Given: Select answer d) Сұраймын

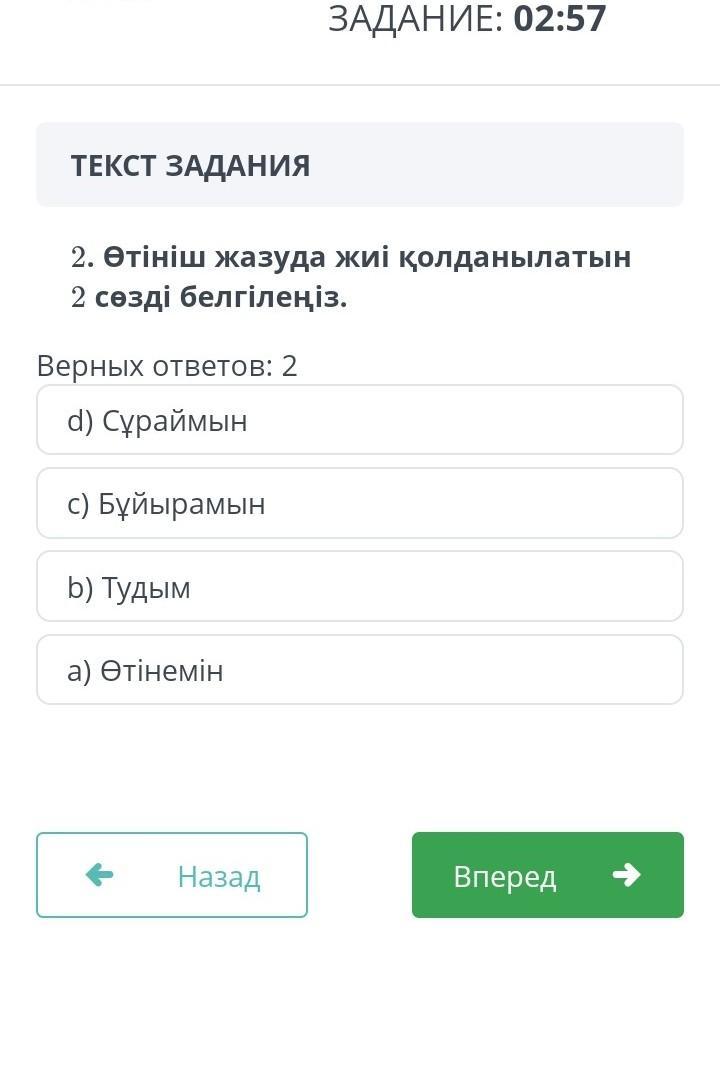Looking at the screenshot, I should (x=359, y=421).
